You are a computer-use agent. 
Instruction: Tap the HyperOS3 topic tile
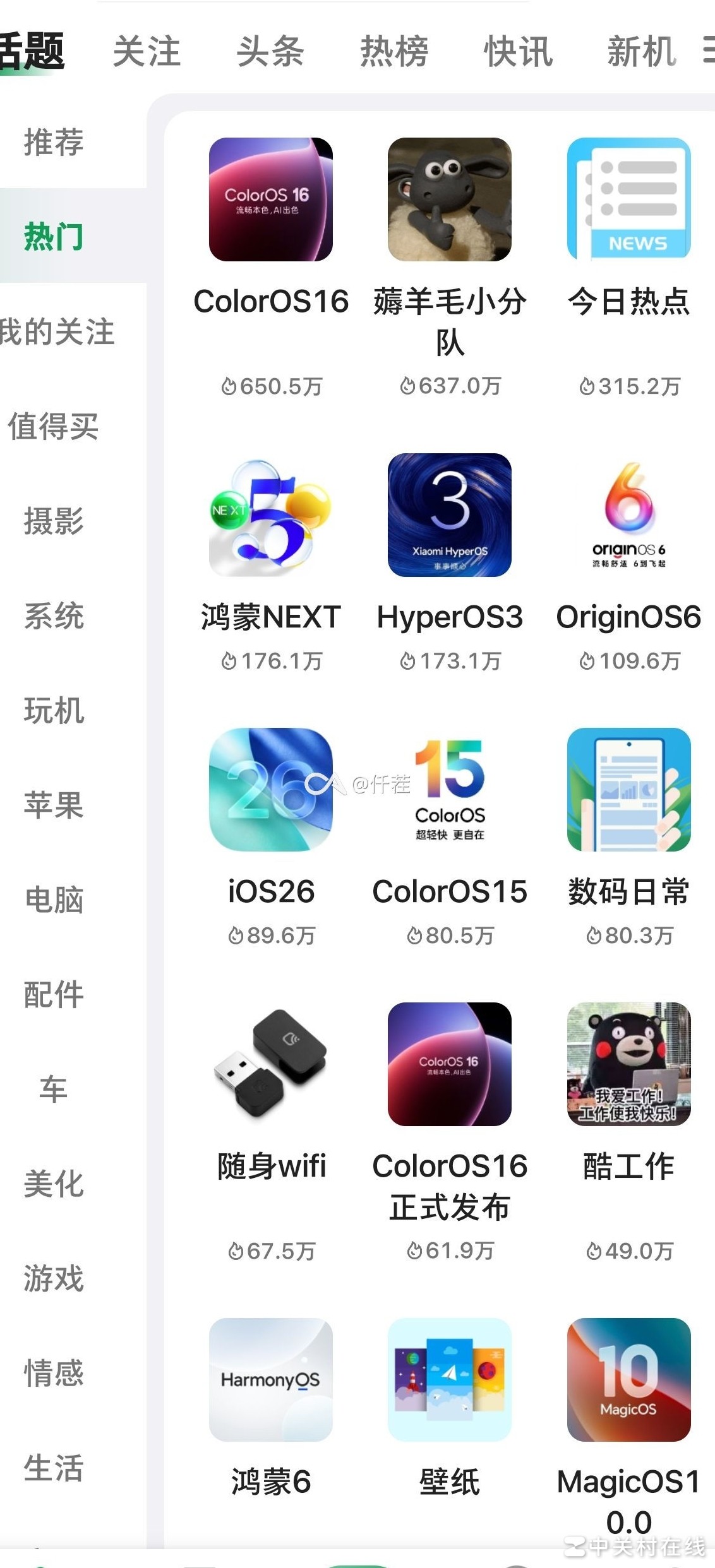click(x=450, y=515)
